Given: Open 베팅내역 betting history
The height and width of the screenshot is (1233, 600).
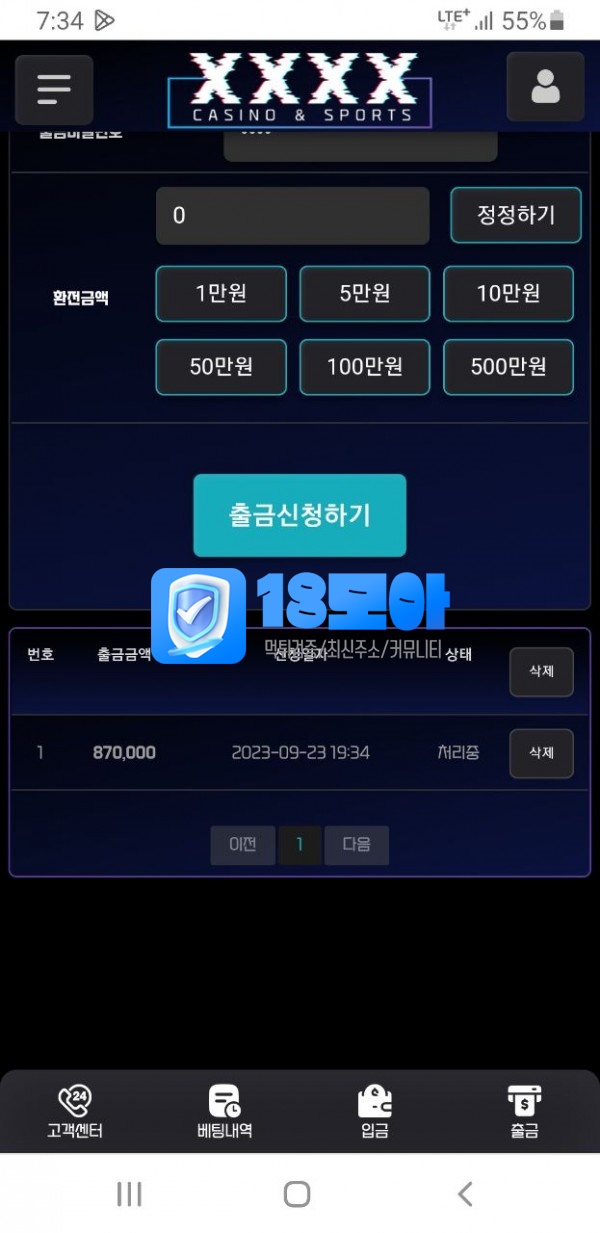Looking at the screenshot, I should click(x=224, y=1112).
